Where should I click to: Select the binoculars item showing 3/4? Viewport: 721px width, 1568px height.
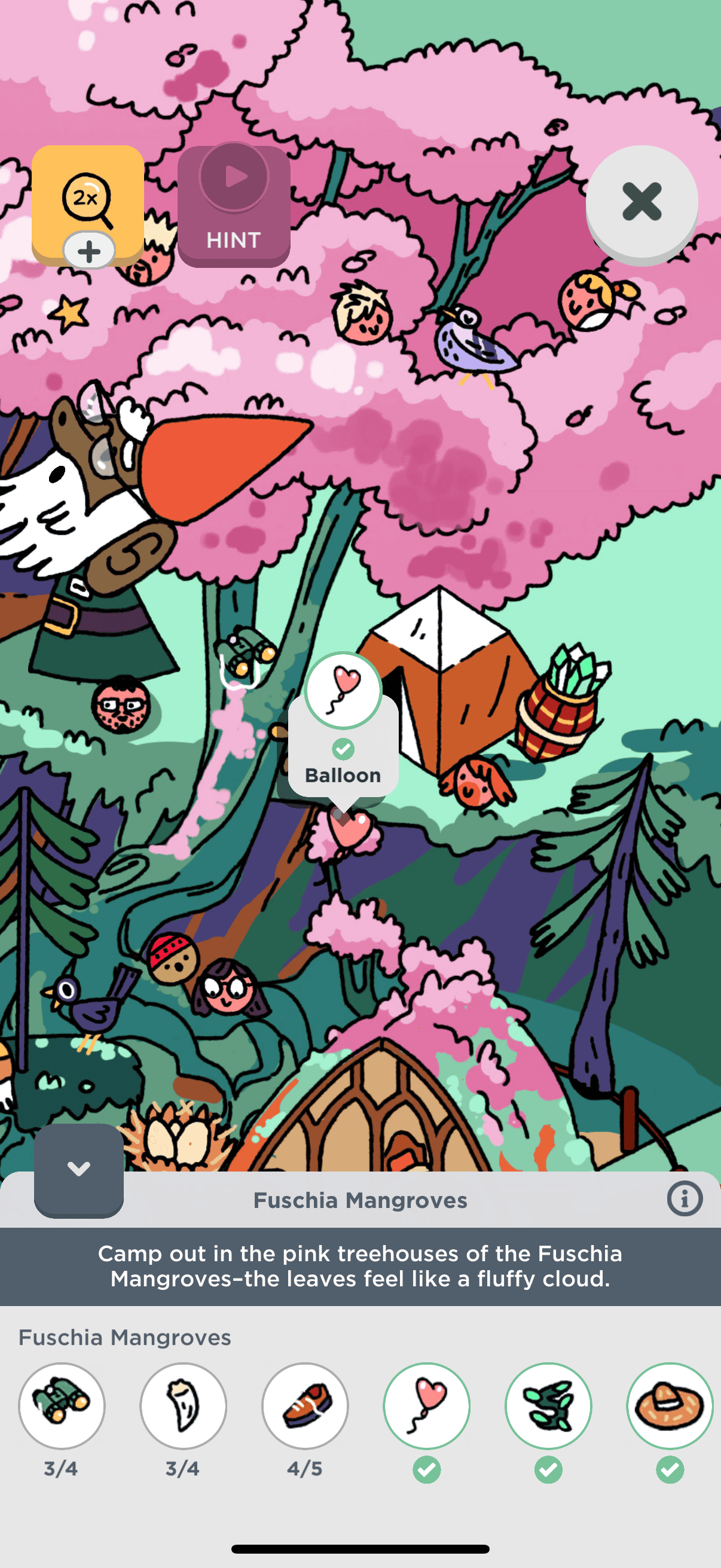62,1406
